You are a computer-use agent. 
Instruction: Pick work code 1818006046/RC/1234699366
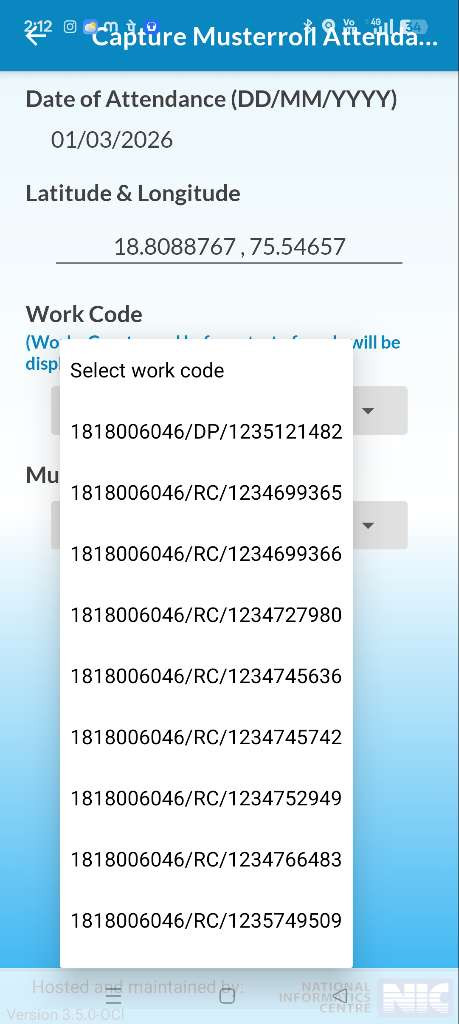point(206,554)
